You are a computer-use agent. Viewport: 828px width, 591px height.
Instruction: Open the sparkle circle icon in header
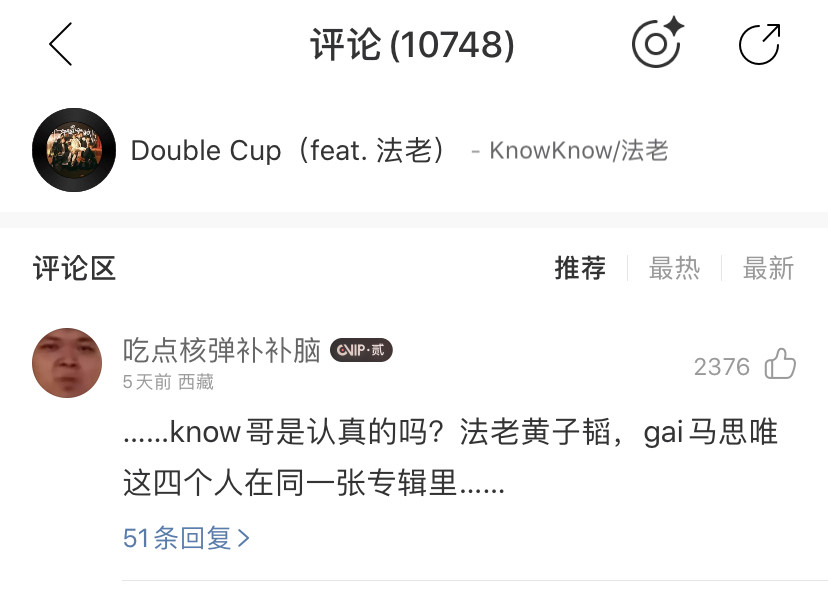[656, 43]
